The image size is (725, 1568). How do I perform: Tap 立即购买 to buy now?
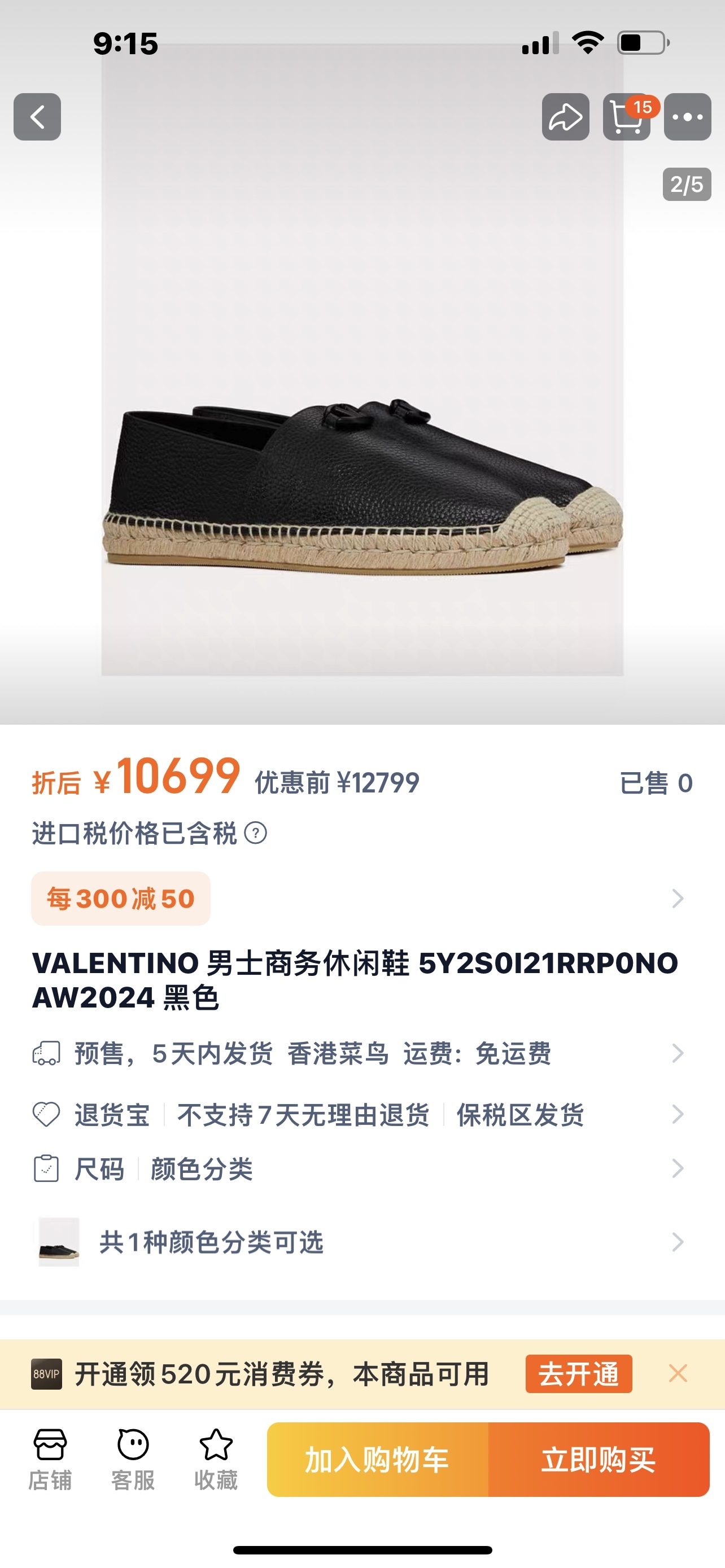[x=599, y=1459]
